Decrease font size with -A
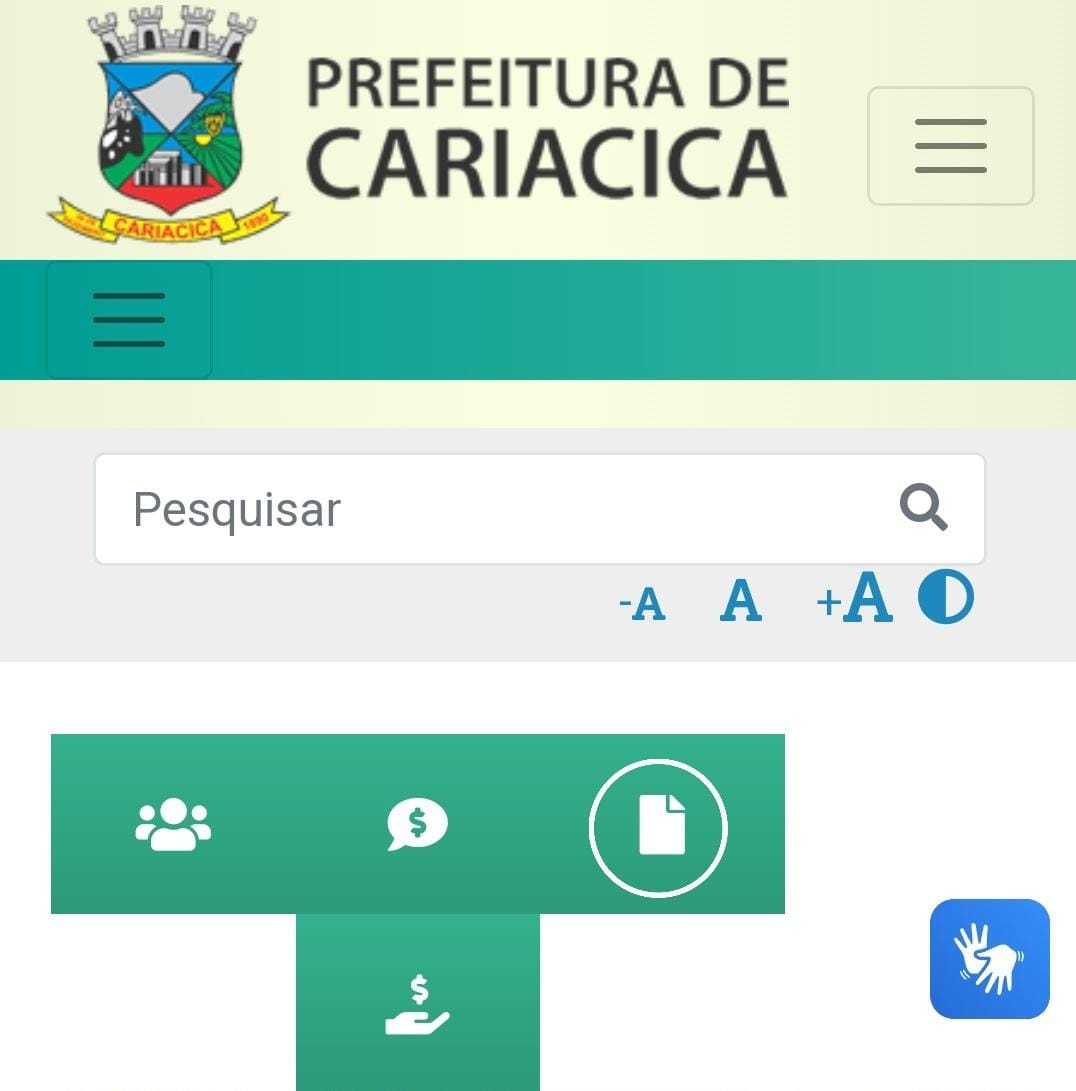Image resolution: width=1076 pixels, height=1091 pixels. (x=642, y=604)
